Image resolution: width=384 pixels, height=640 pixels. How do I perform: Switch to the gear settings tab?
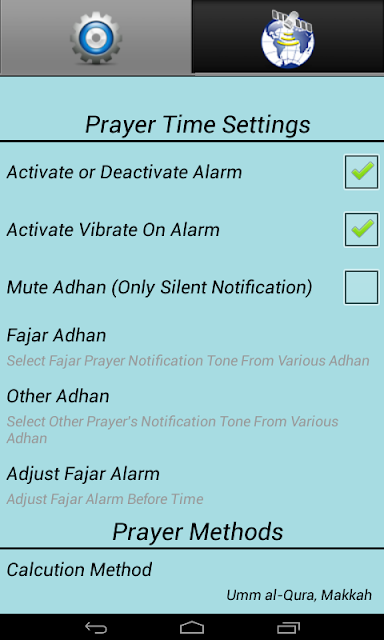pyautogui.click(x=96, y=37)
